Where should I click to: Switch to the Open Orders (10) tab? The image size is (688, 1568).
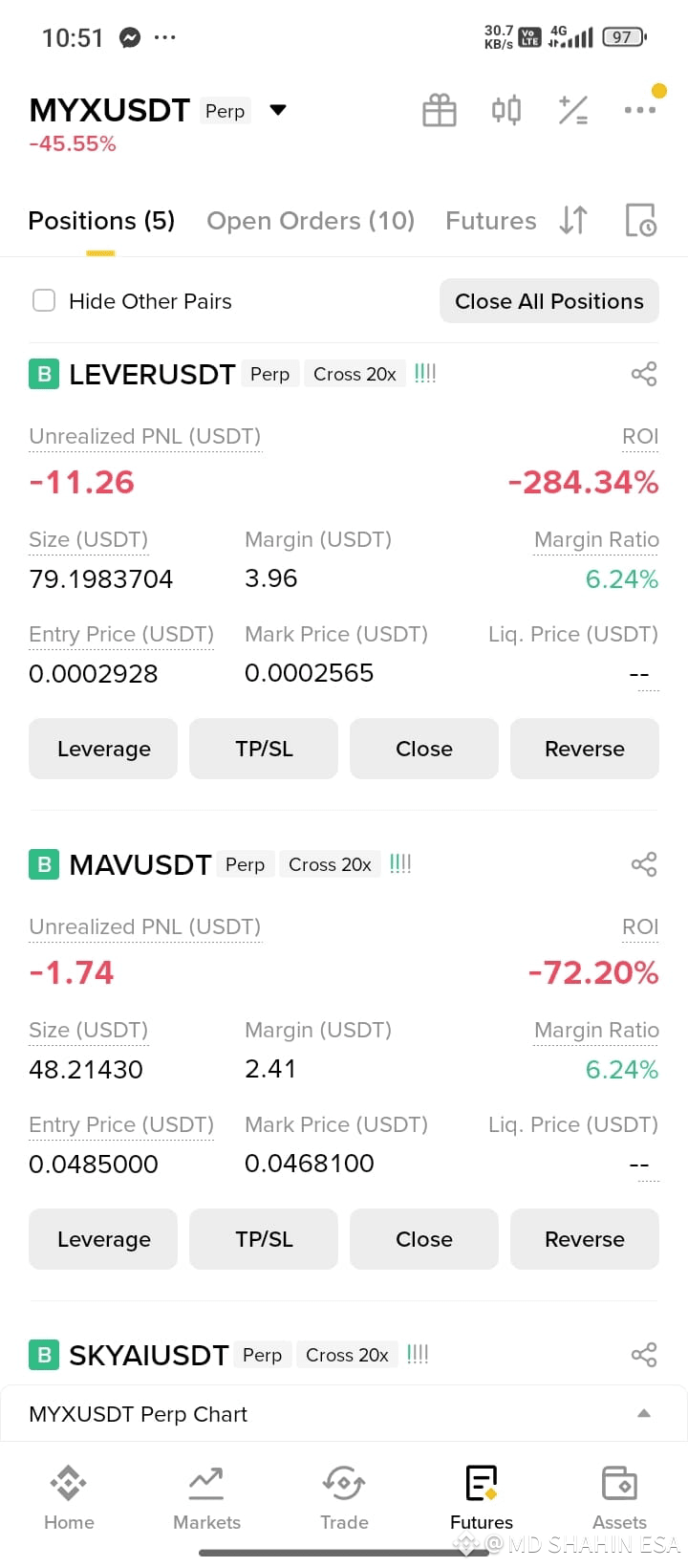(311, 221)
